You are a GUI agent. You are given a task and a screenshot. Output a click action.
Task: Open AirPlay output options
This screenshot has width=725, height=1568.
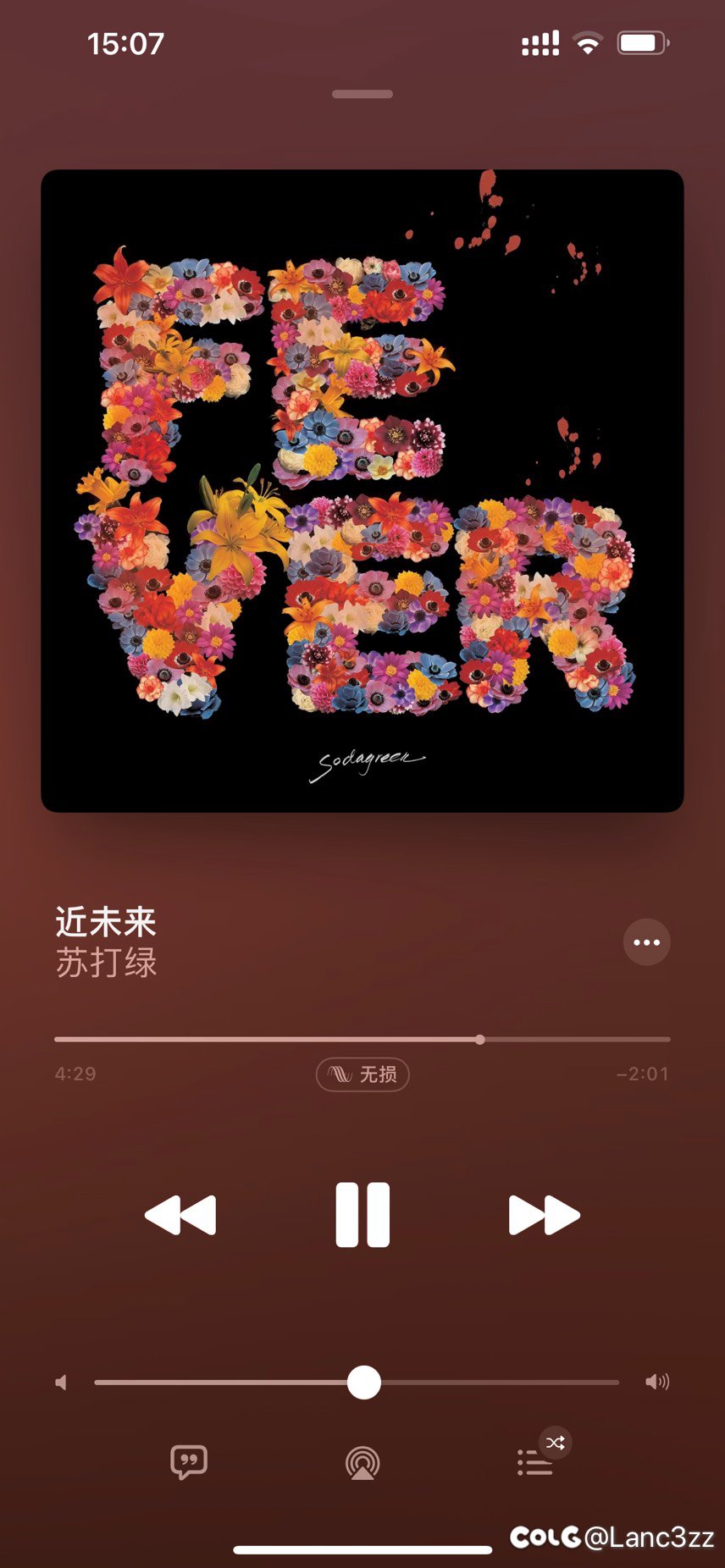click(x=362, y=1462)
